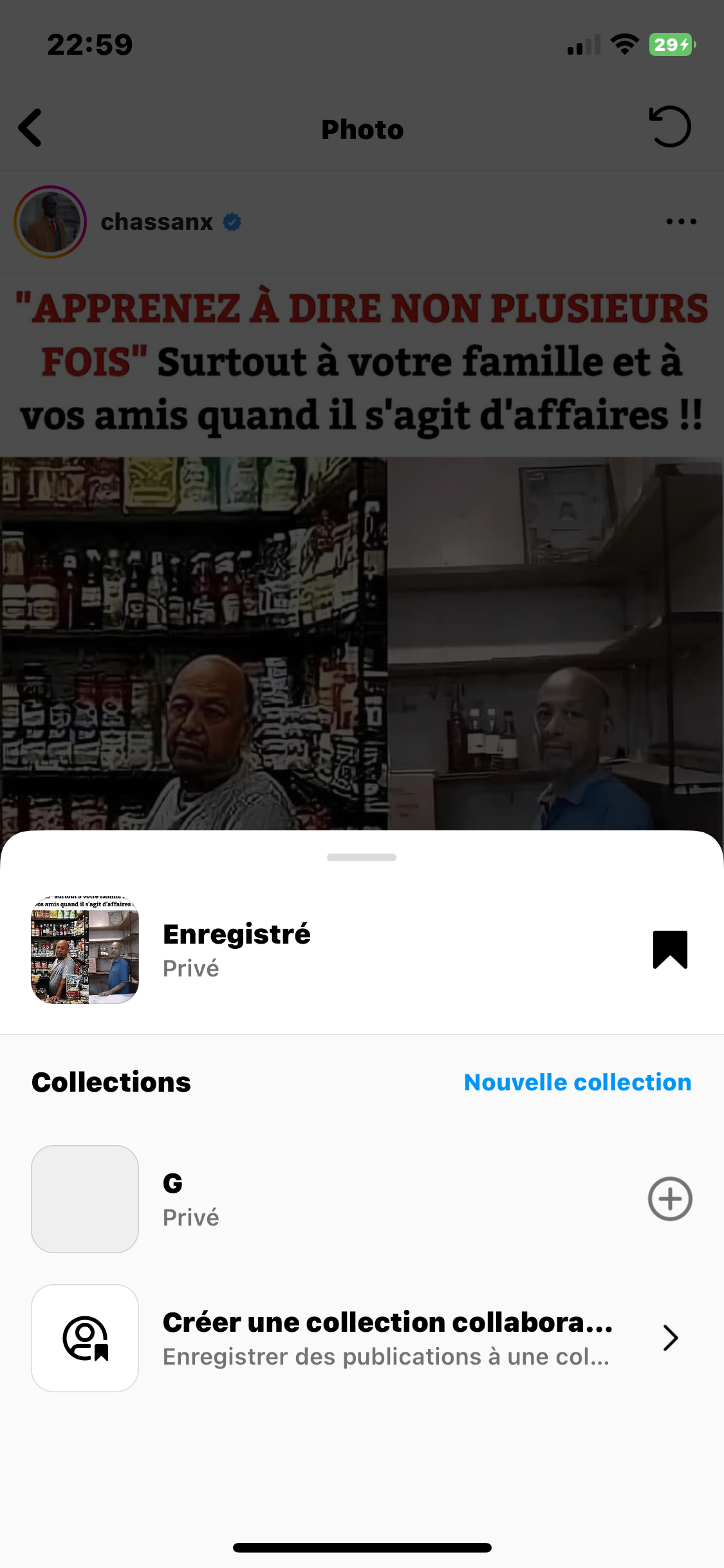Create a Nouvelle collection

click(577, 1083)
